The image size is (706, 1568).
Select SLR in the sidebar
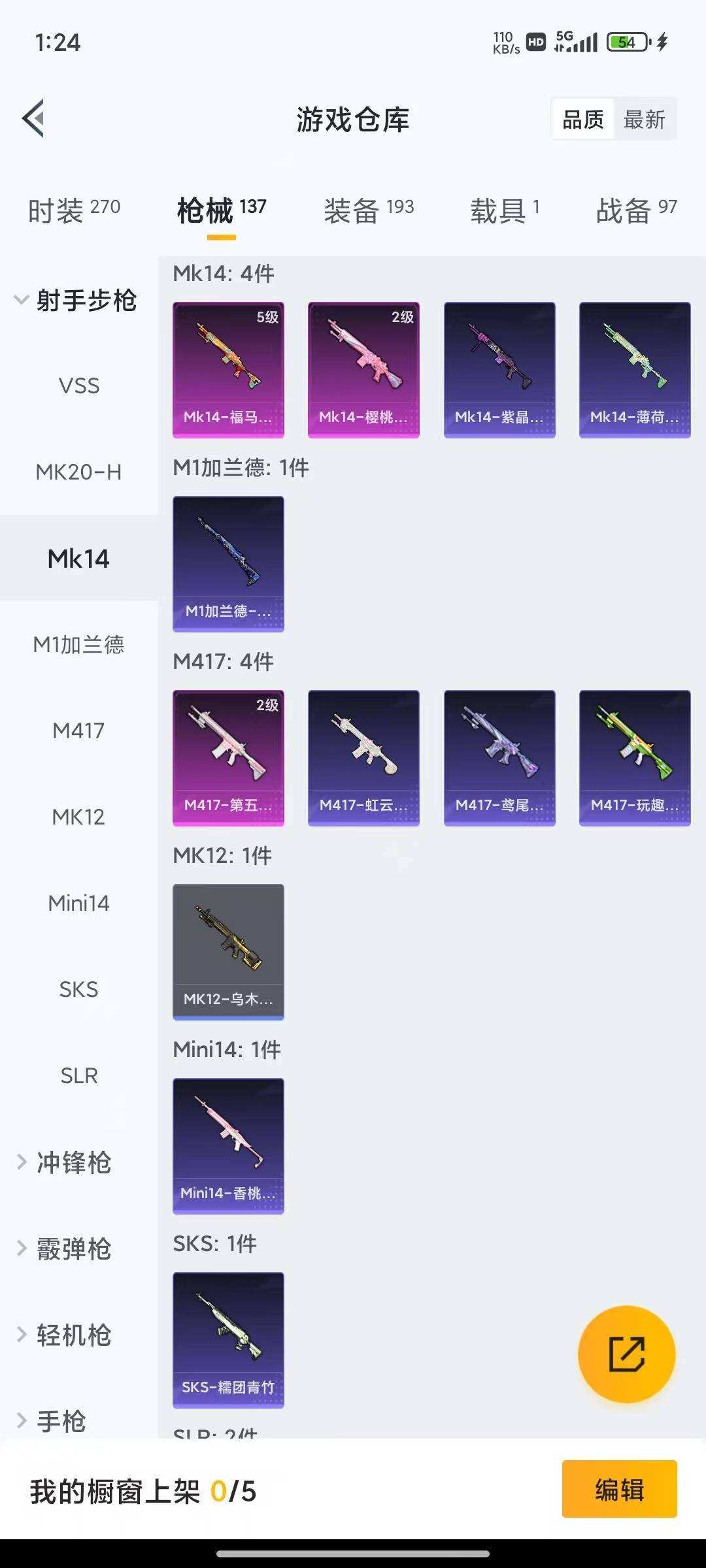[78, 1075]
